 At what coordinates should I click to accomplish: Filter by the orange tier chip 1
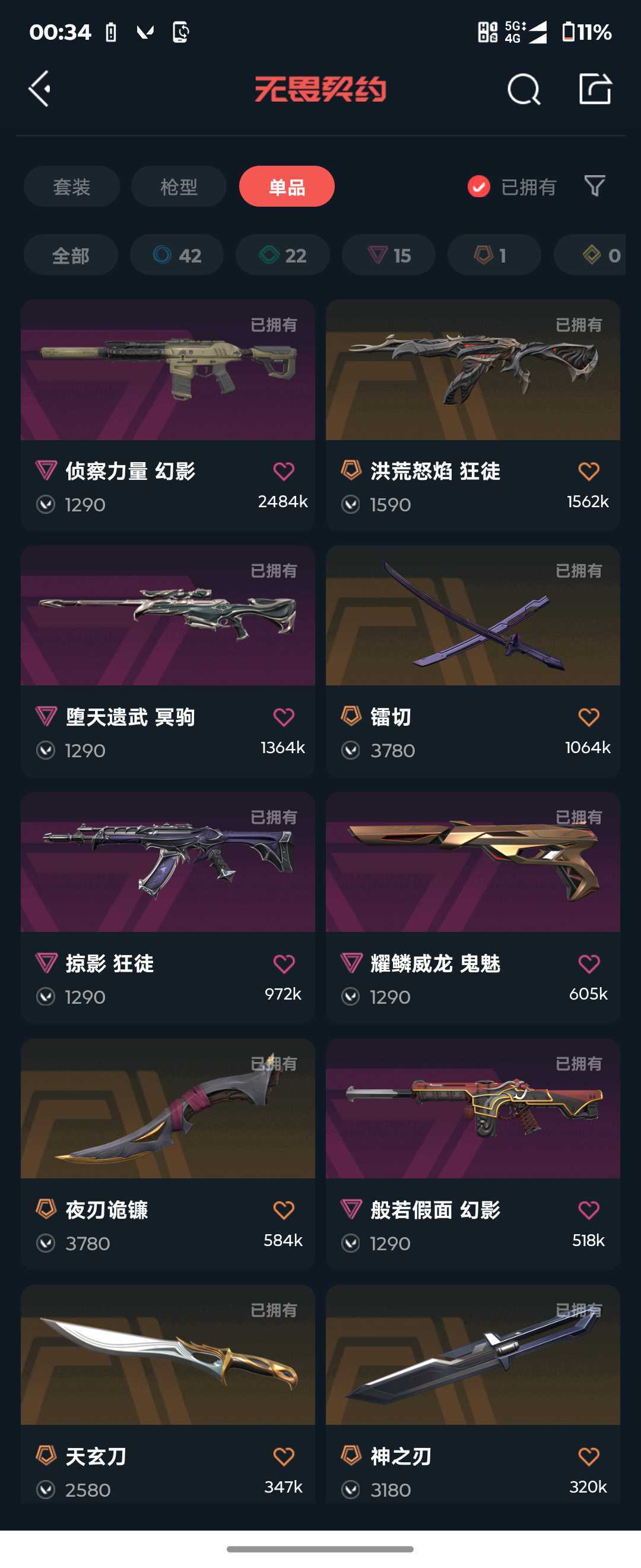494,255
